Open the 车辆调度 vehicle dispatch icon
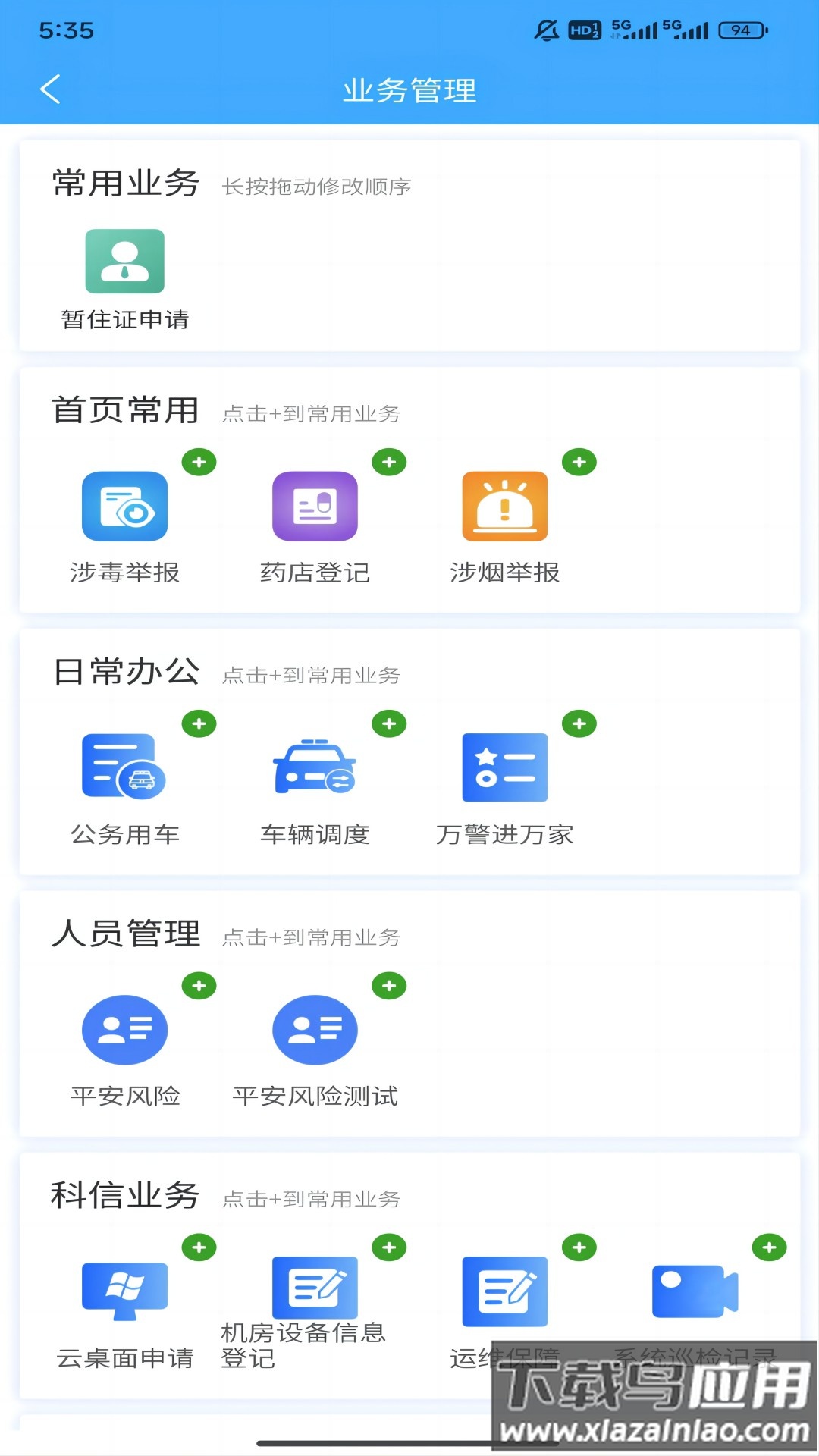 315,767
